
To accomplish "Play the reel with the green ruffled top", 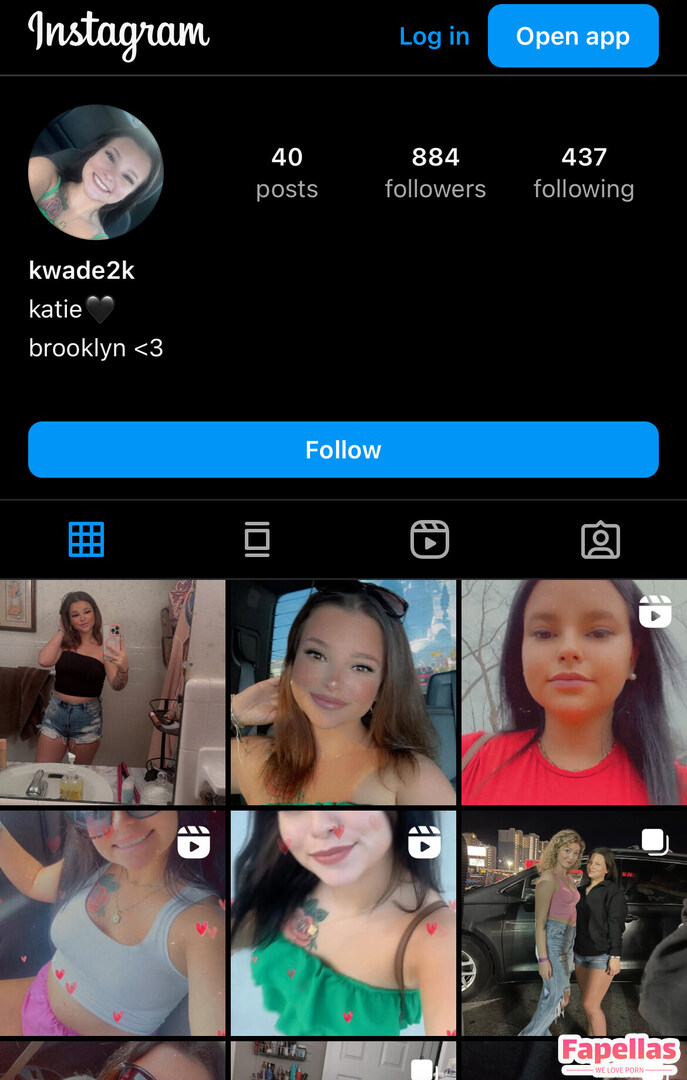I will coord(343,923).
